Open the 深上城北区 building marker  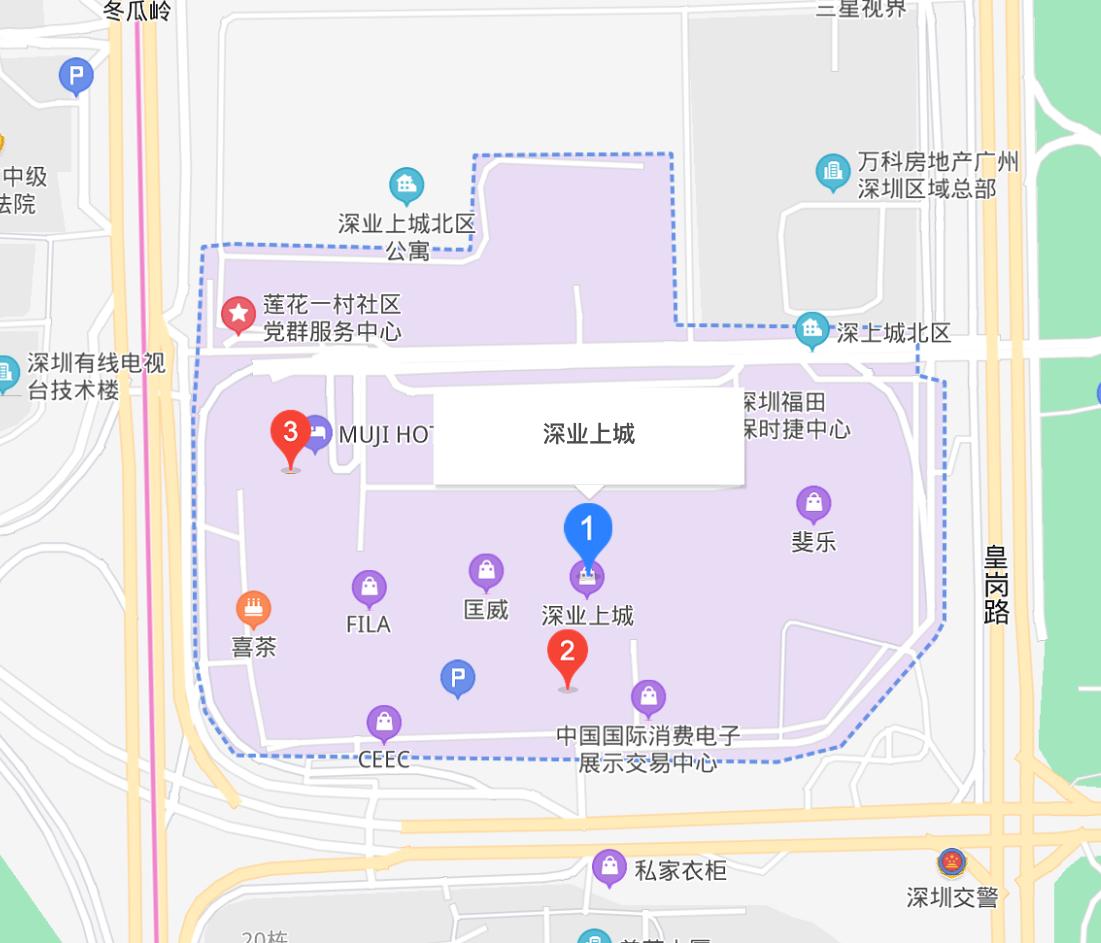[x=811, y=329]
